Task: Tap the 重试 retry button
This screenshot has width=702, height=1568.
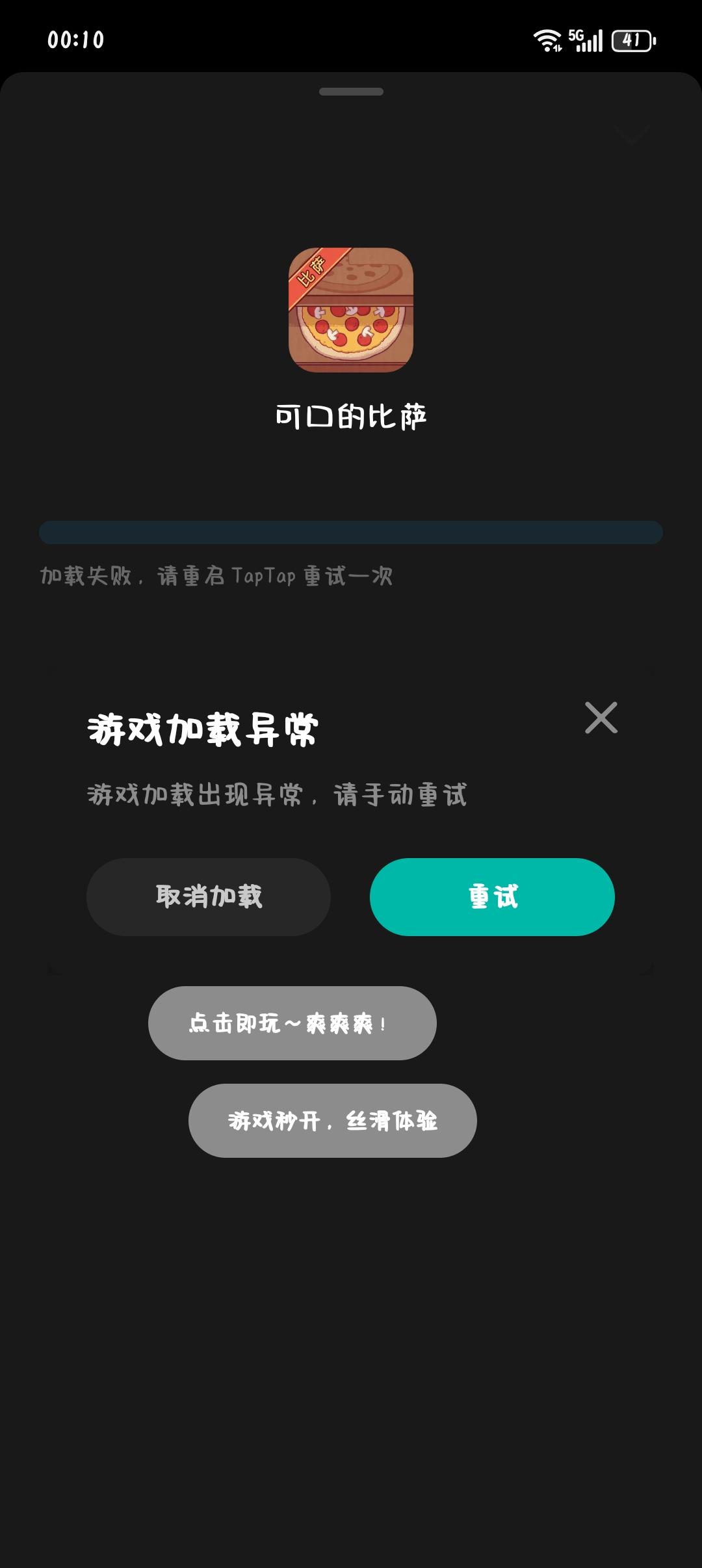Action: (x=491, y=896)
